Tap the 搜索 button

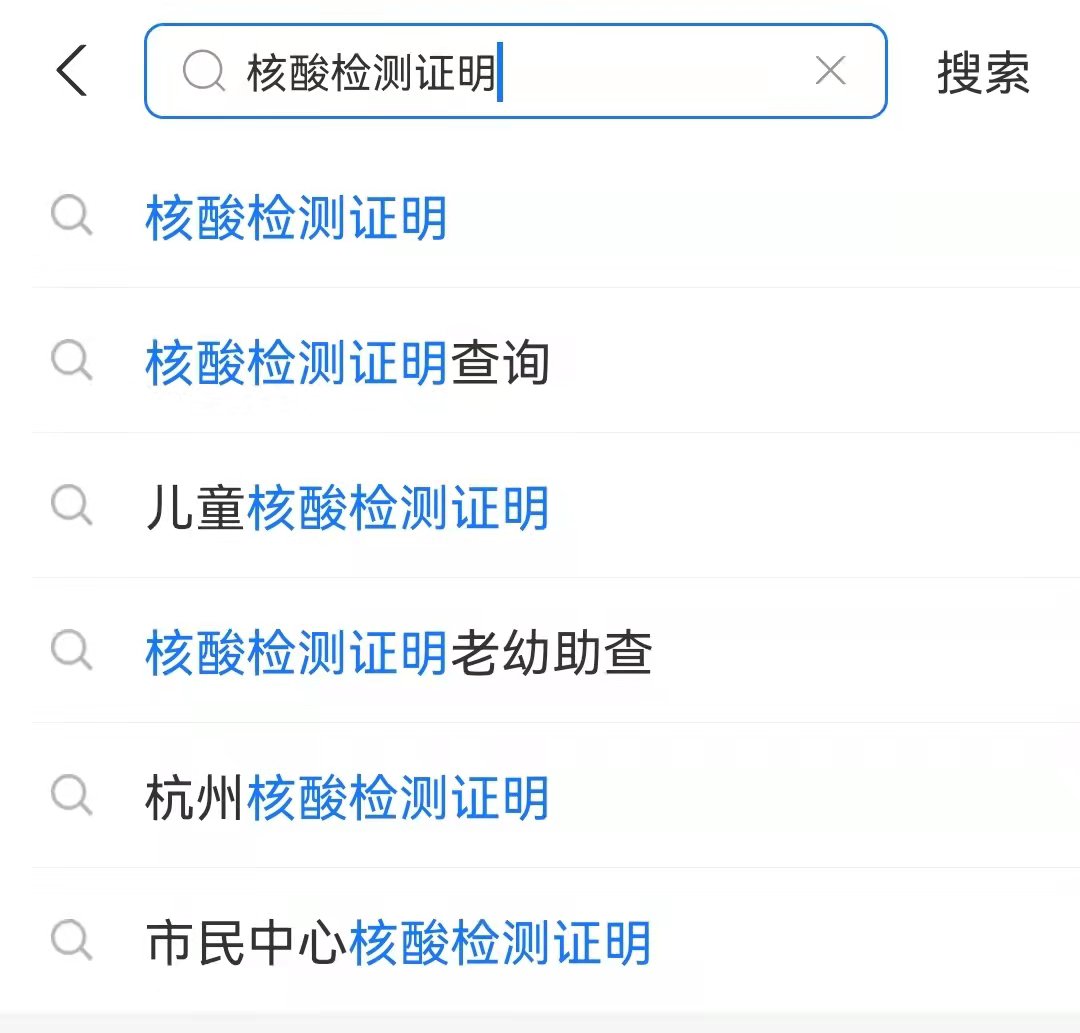click(x=983, y=73)
